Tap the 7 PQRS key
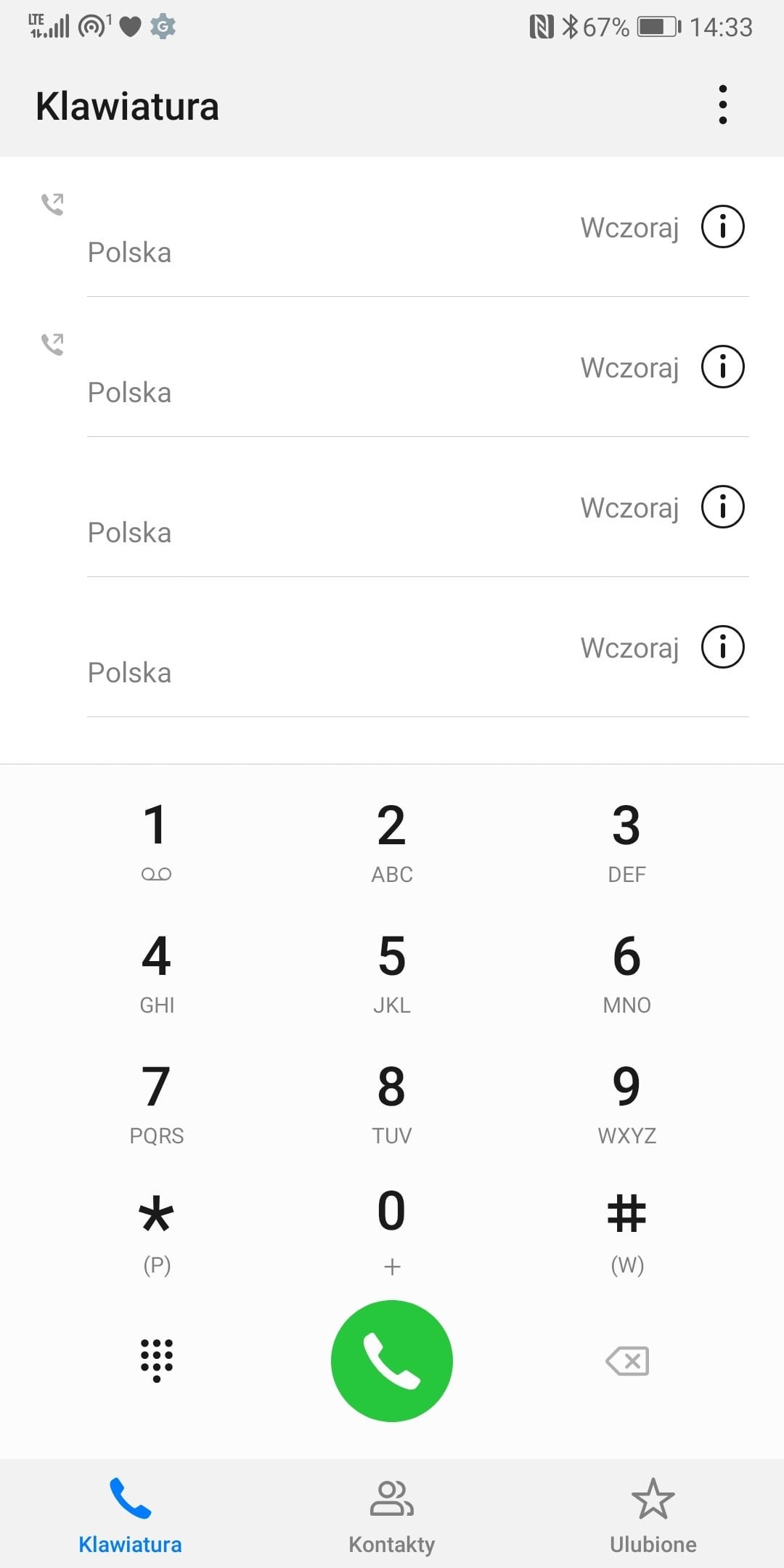 [157, 1103]
